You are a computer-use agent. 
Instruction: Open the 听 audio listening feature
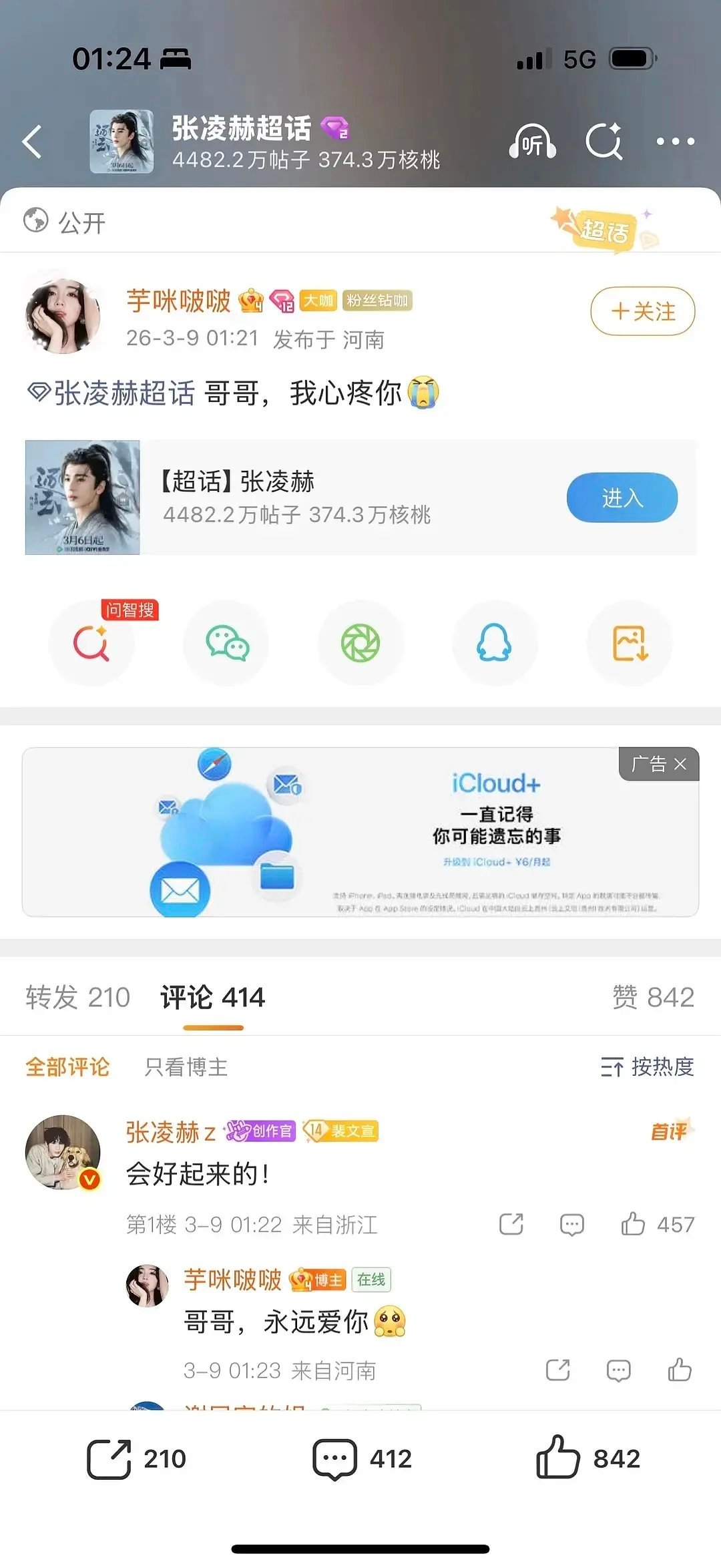coord(534,142)
